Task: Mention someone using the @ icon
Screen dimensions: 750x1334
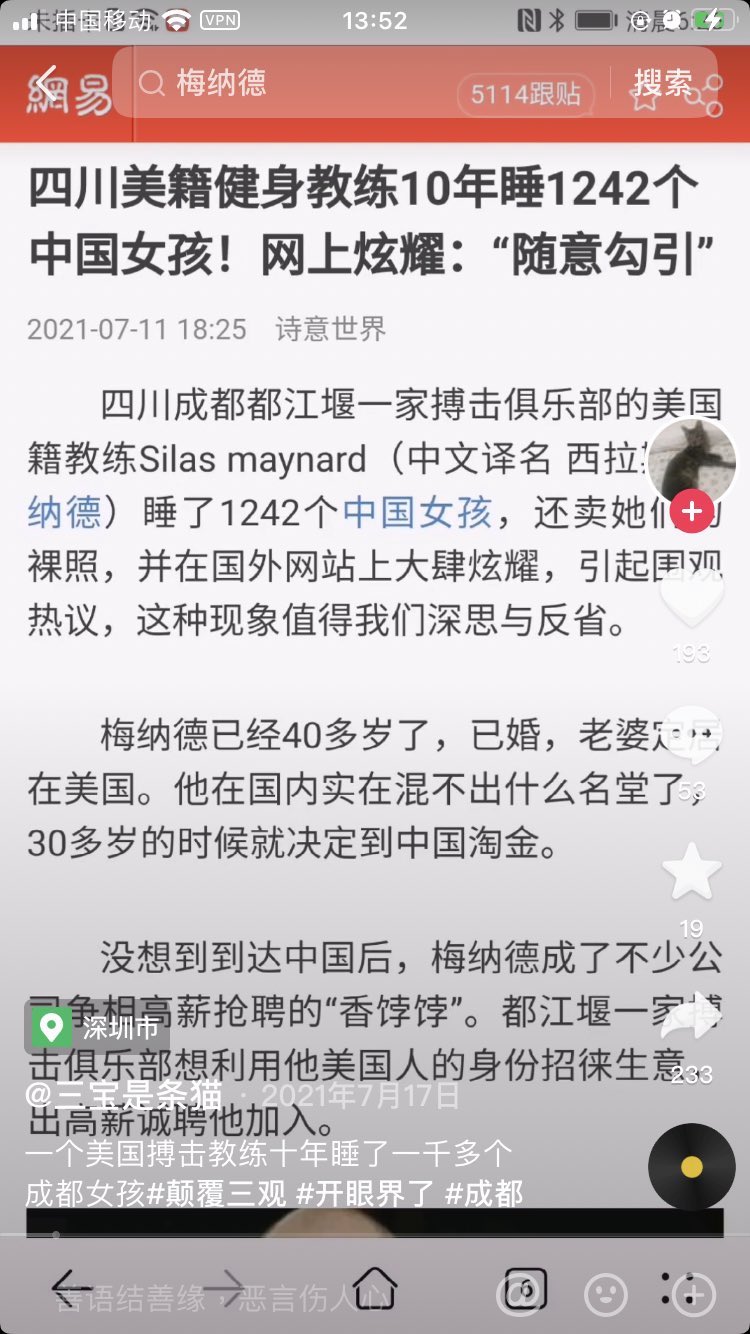Action: [520, 1296]
